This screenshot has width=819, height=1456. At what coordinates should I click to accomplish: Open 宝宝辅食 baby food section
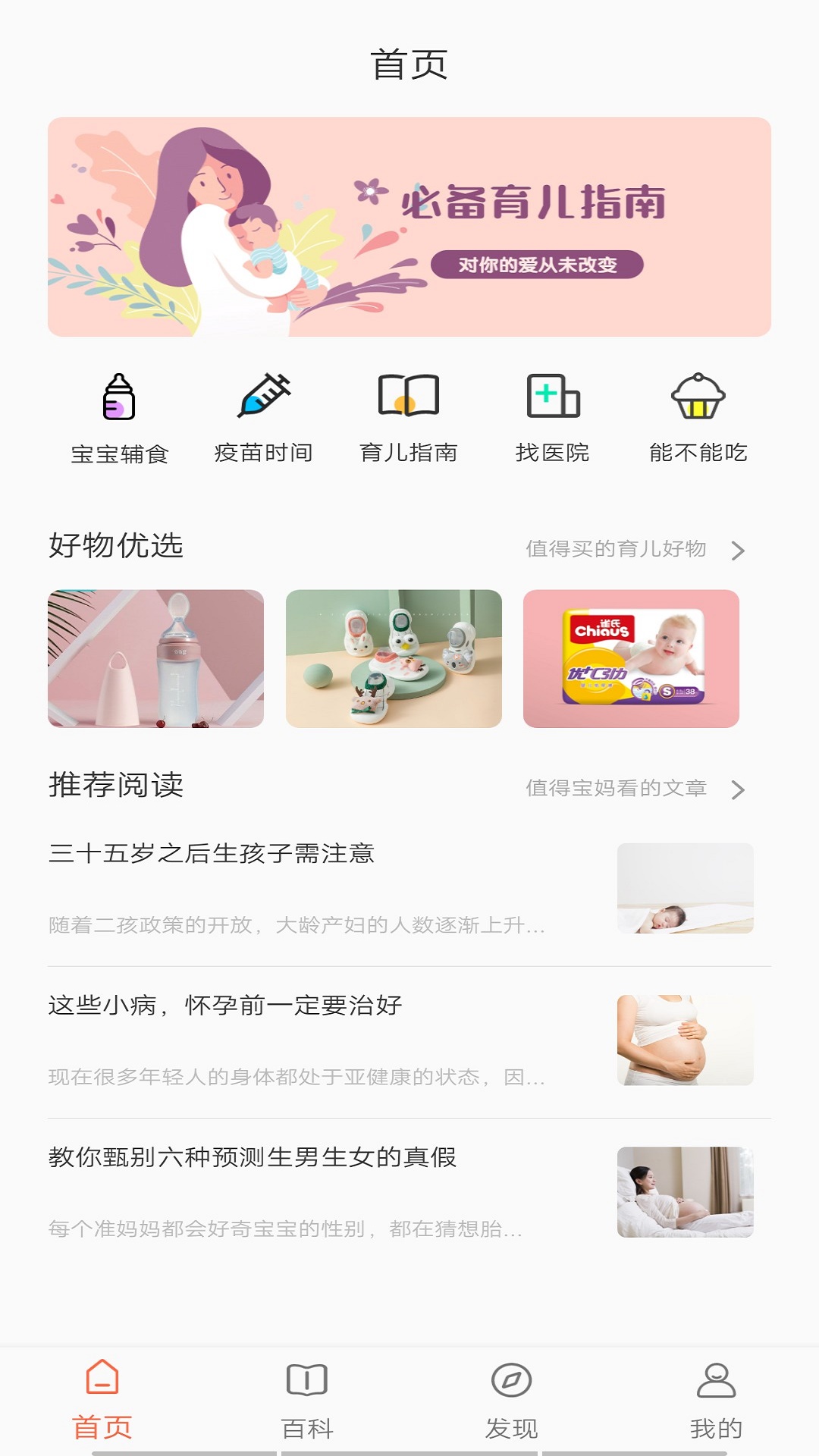[x=119, y=418]
